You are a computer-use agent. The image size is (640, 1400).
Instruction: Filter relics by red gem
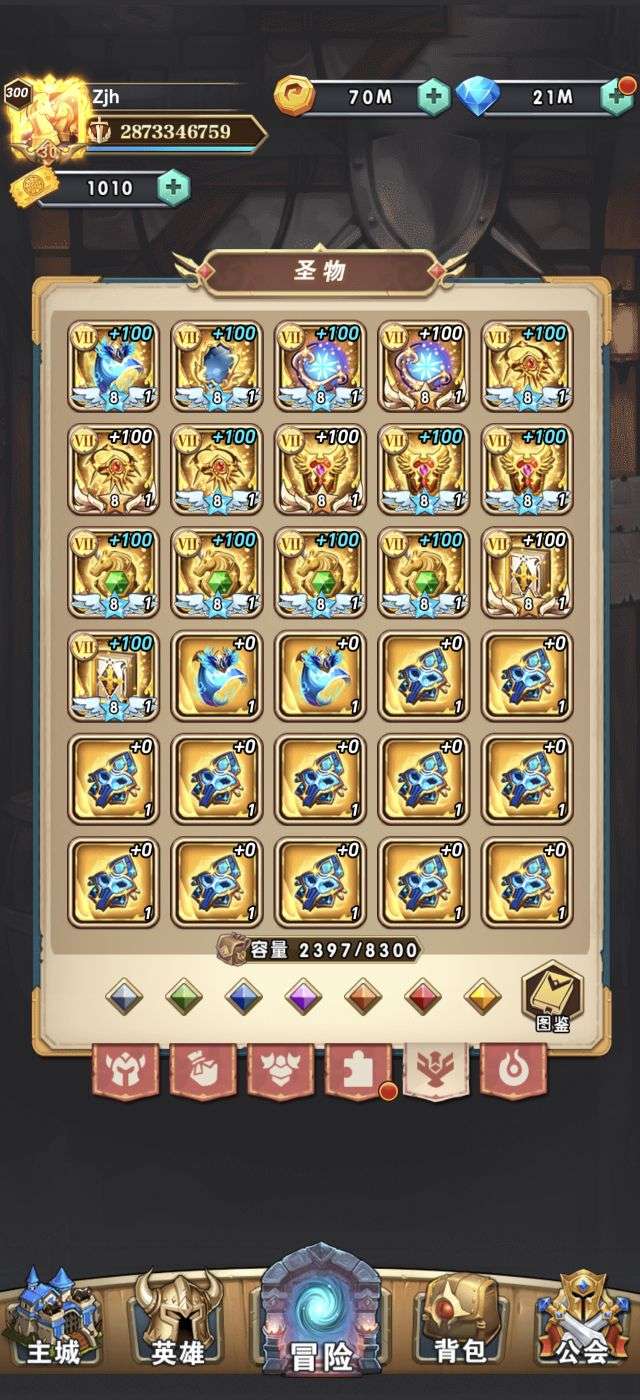point(423,996)
